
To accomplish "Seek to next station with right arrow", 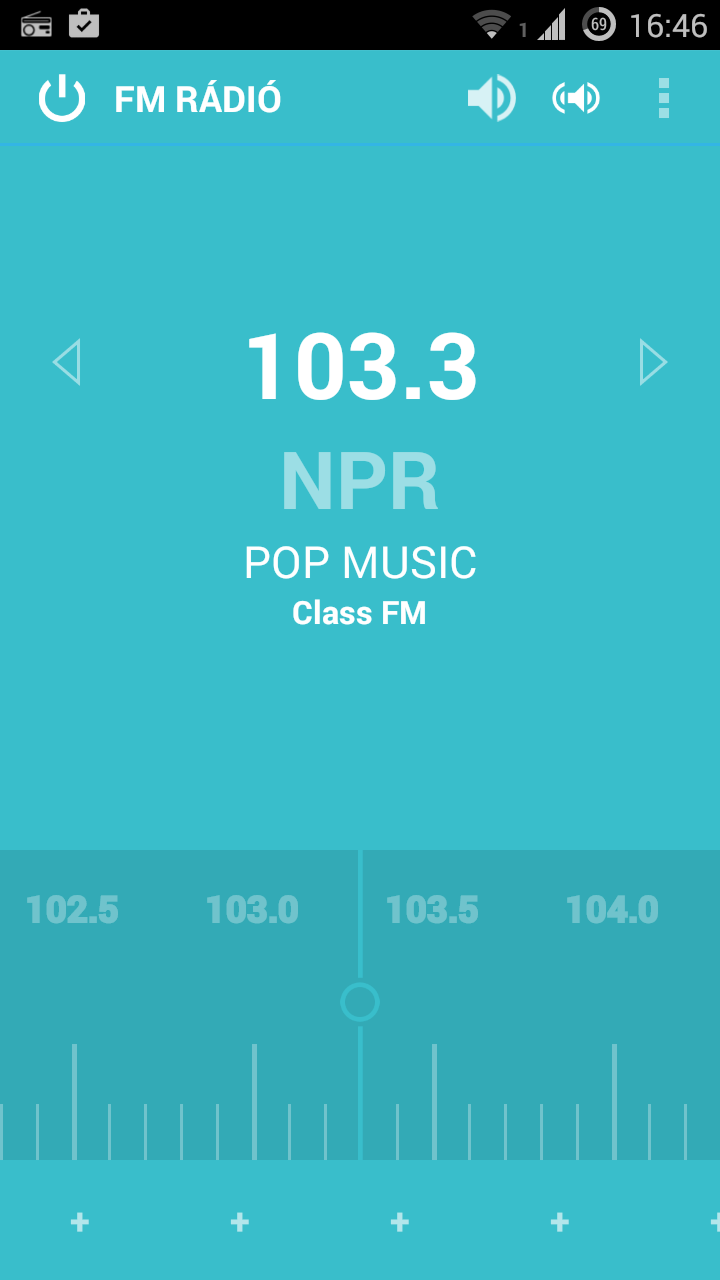I will 653,362.
